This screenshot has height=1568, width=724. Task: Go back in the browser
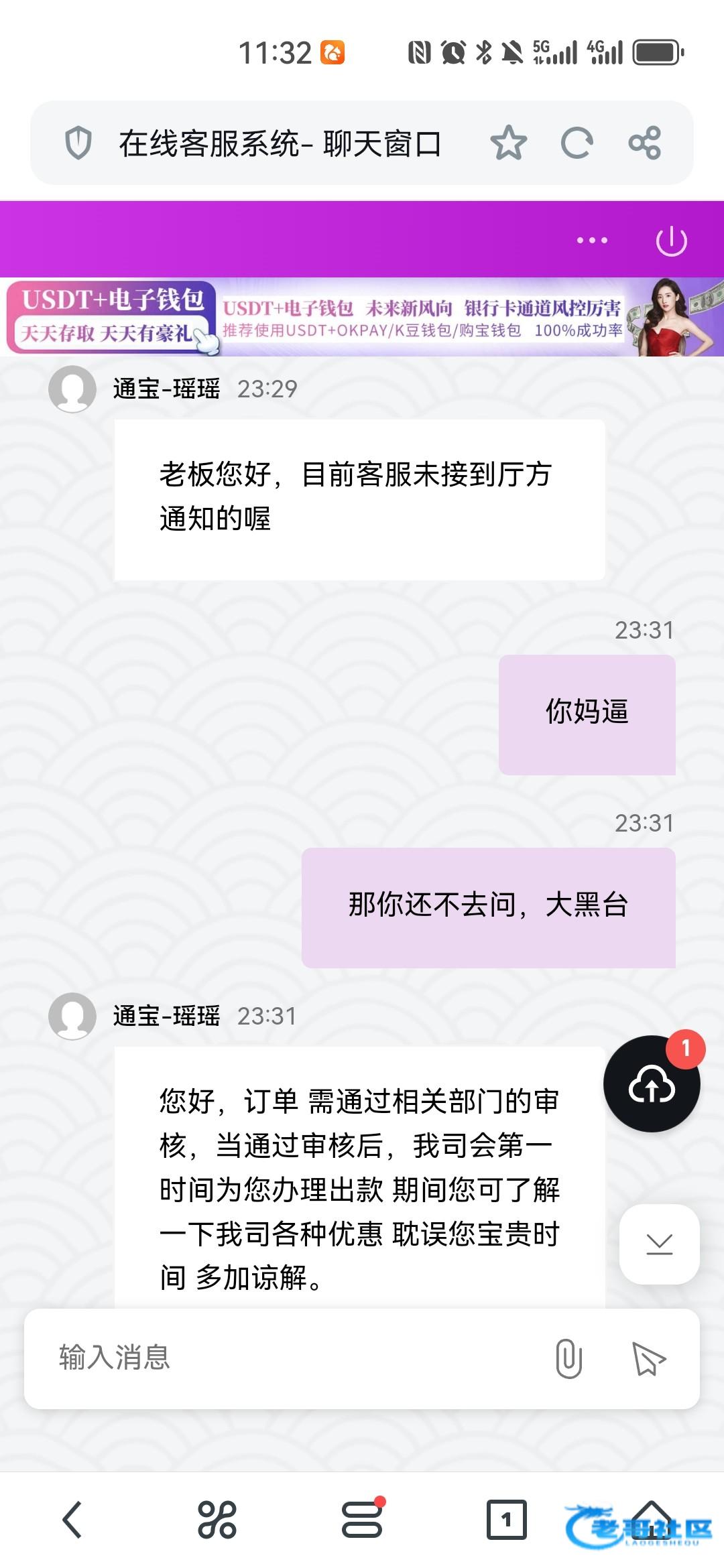(x=72, y=1519)
